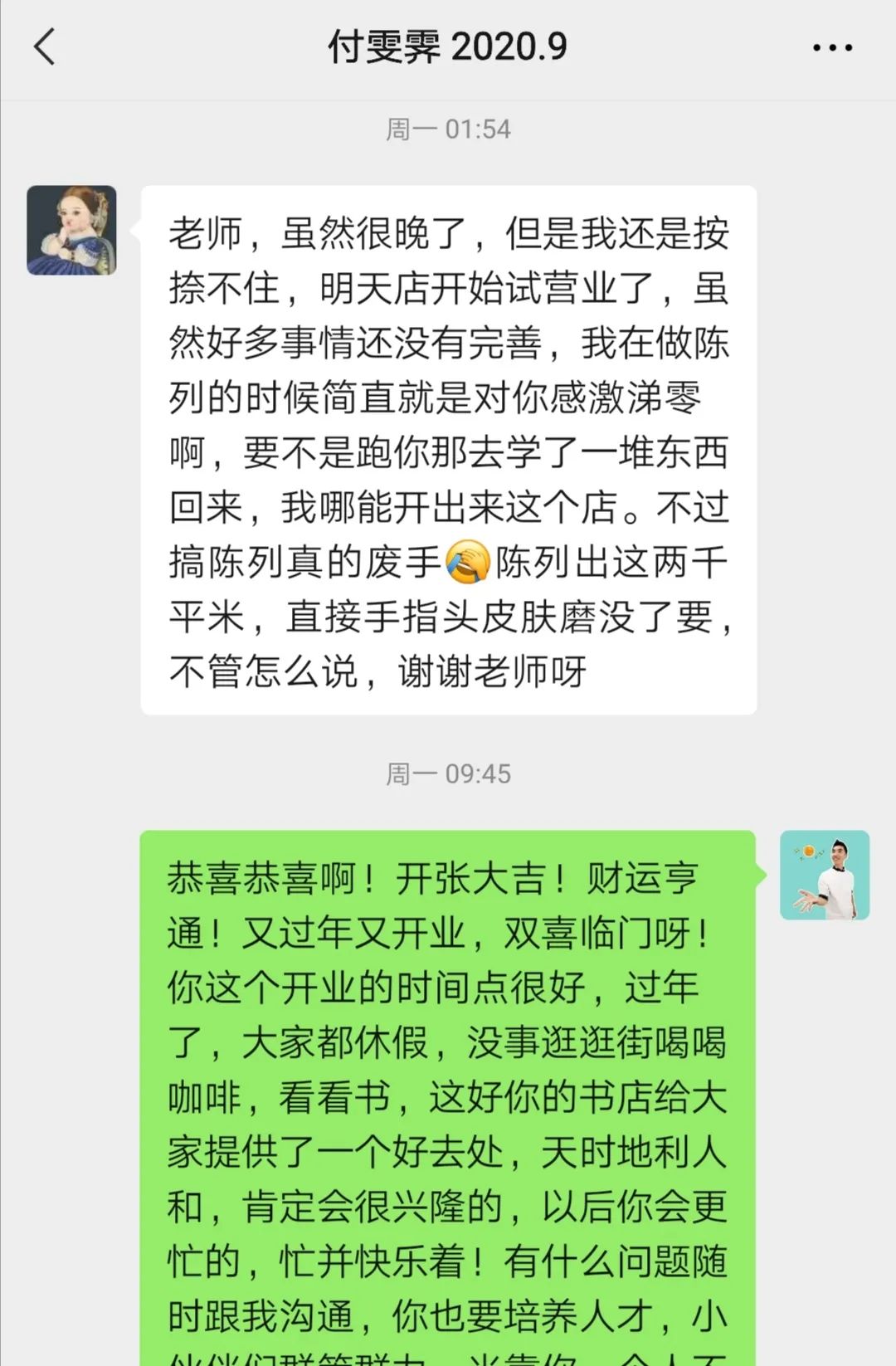Select the long white message from 付雯霁
This screenshot has width=896, height=1366.
(448, 448)
